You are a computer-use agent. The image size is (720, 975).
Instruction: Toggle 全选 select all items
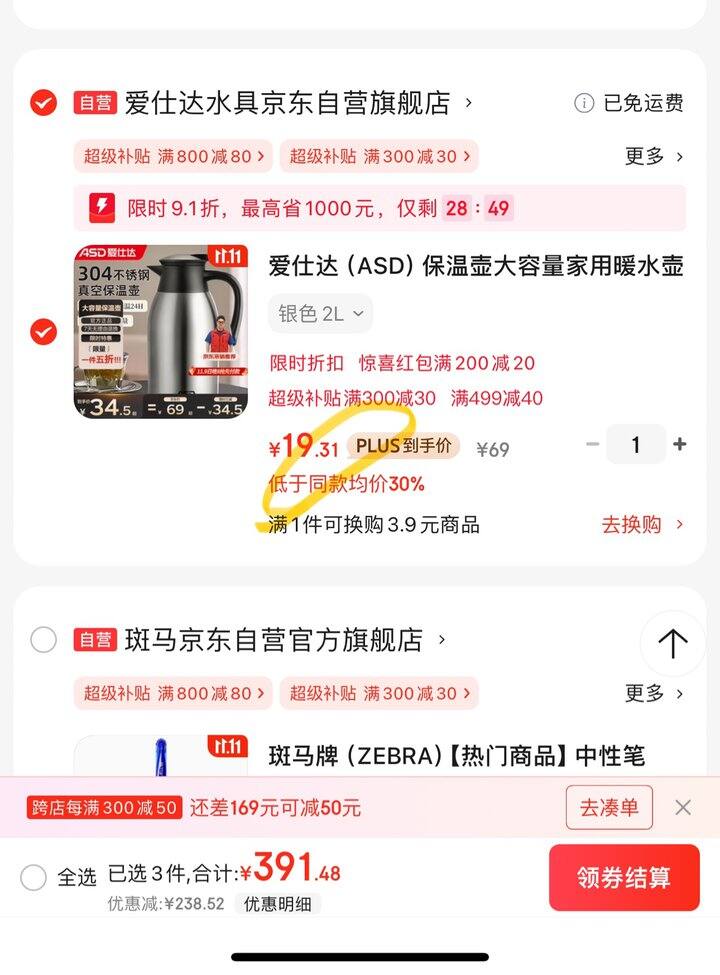tap(34, 877)
